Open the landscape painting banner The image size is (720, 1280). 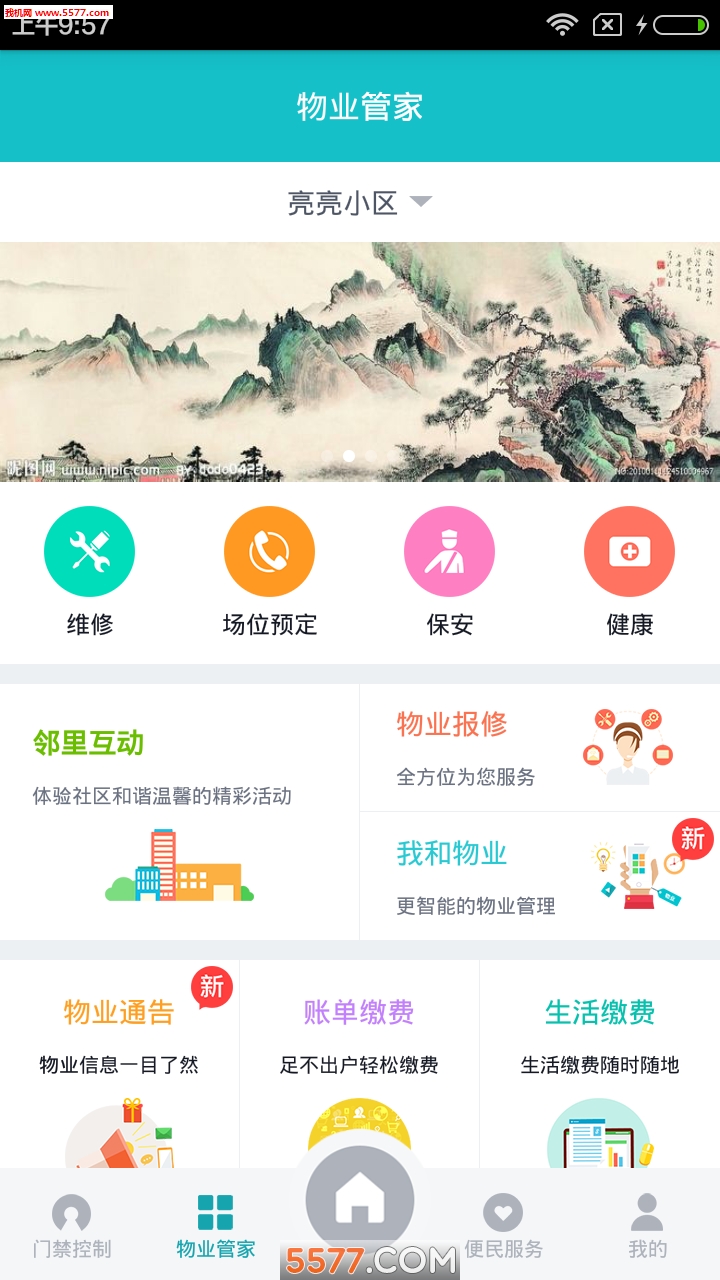360,361
